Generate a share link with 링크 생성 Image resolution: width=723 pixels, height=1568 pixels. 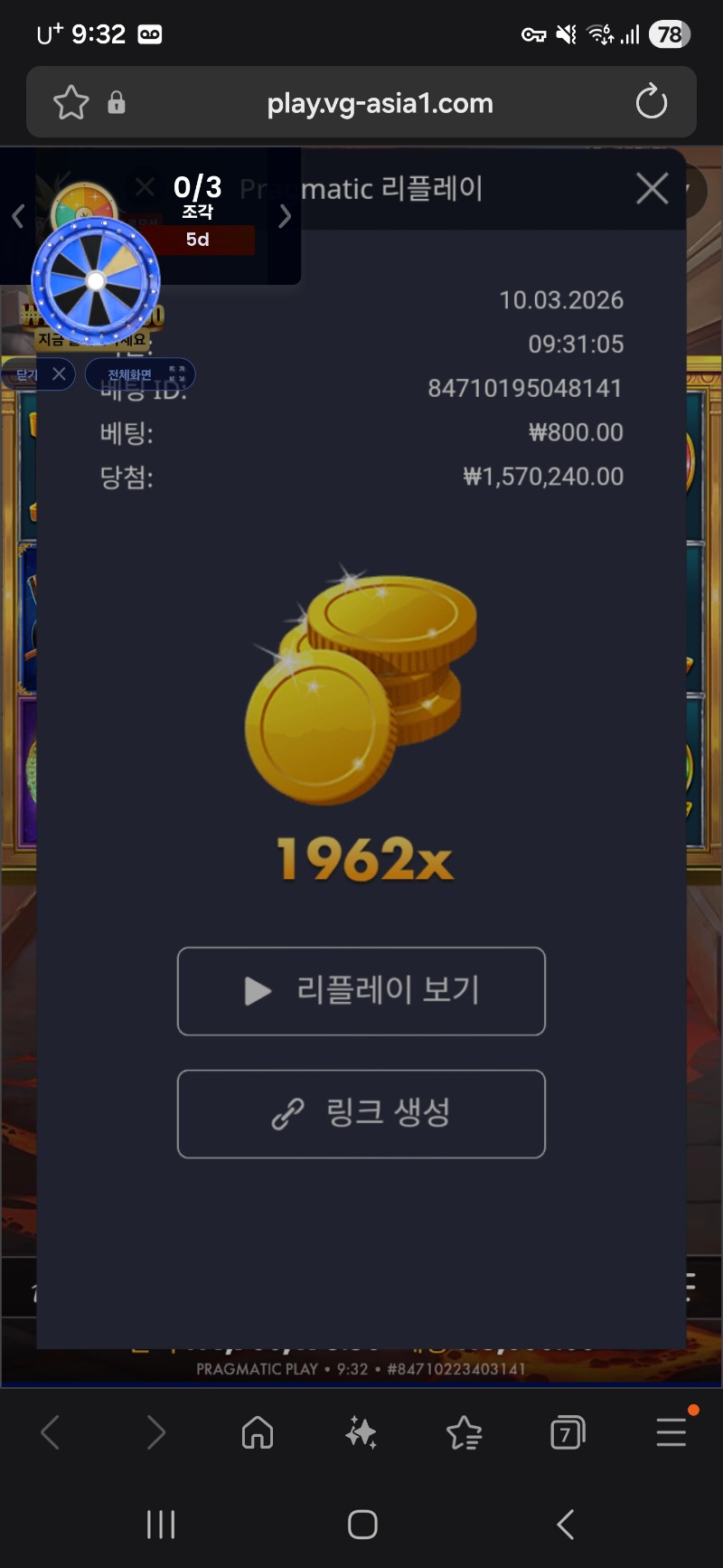[361, 1114]
